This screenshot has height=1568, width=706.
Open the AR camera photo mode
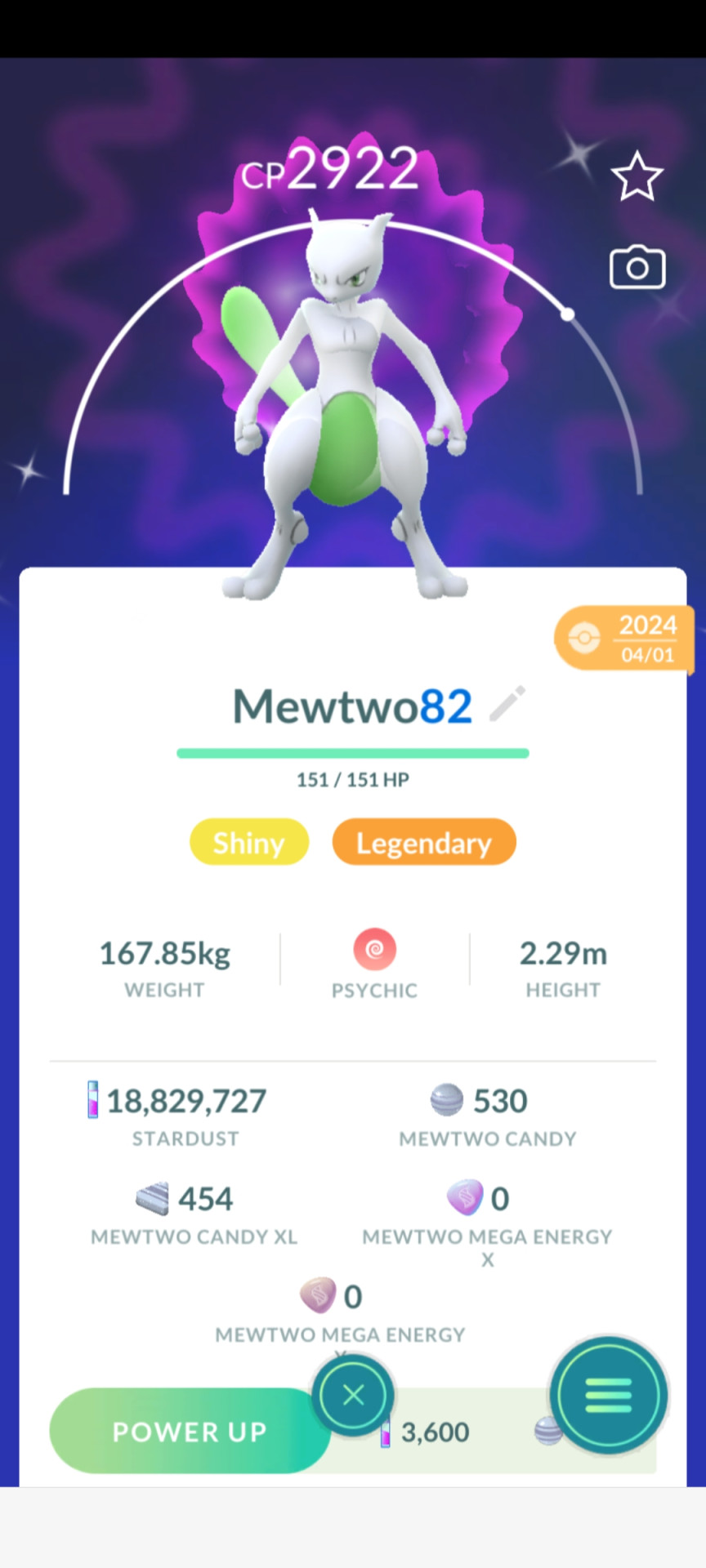(637, 267)
